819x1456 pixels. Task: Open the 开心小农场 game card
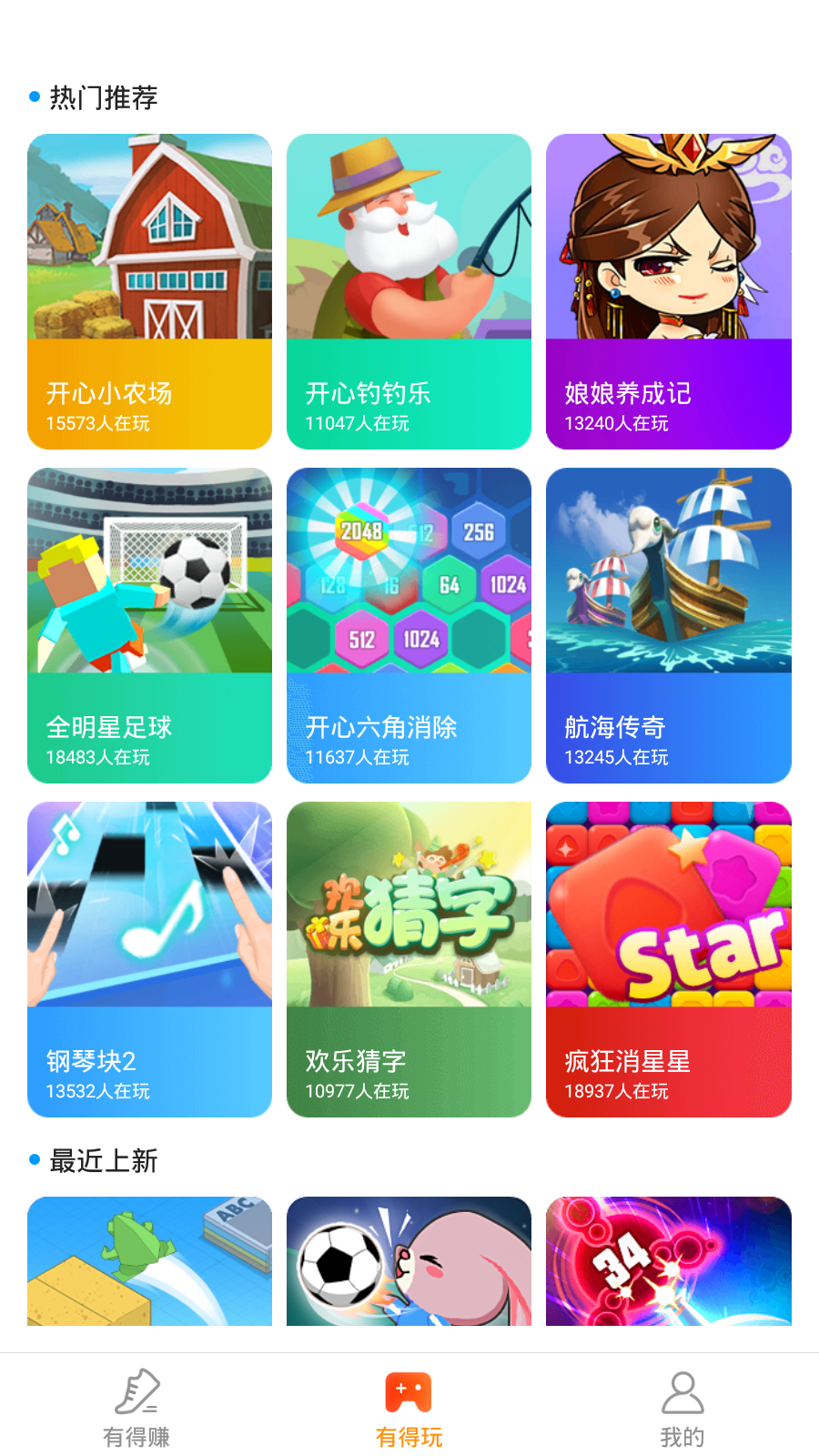point(149,291)
